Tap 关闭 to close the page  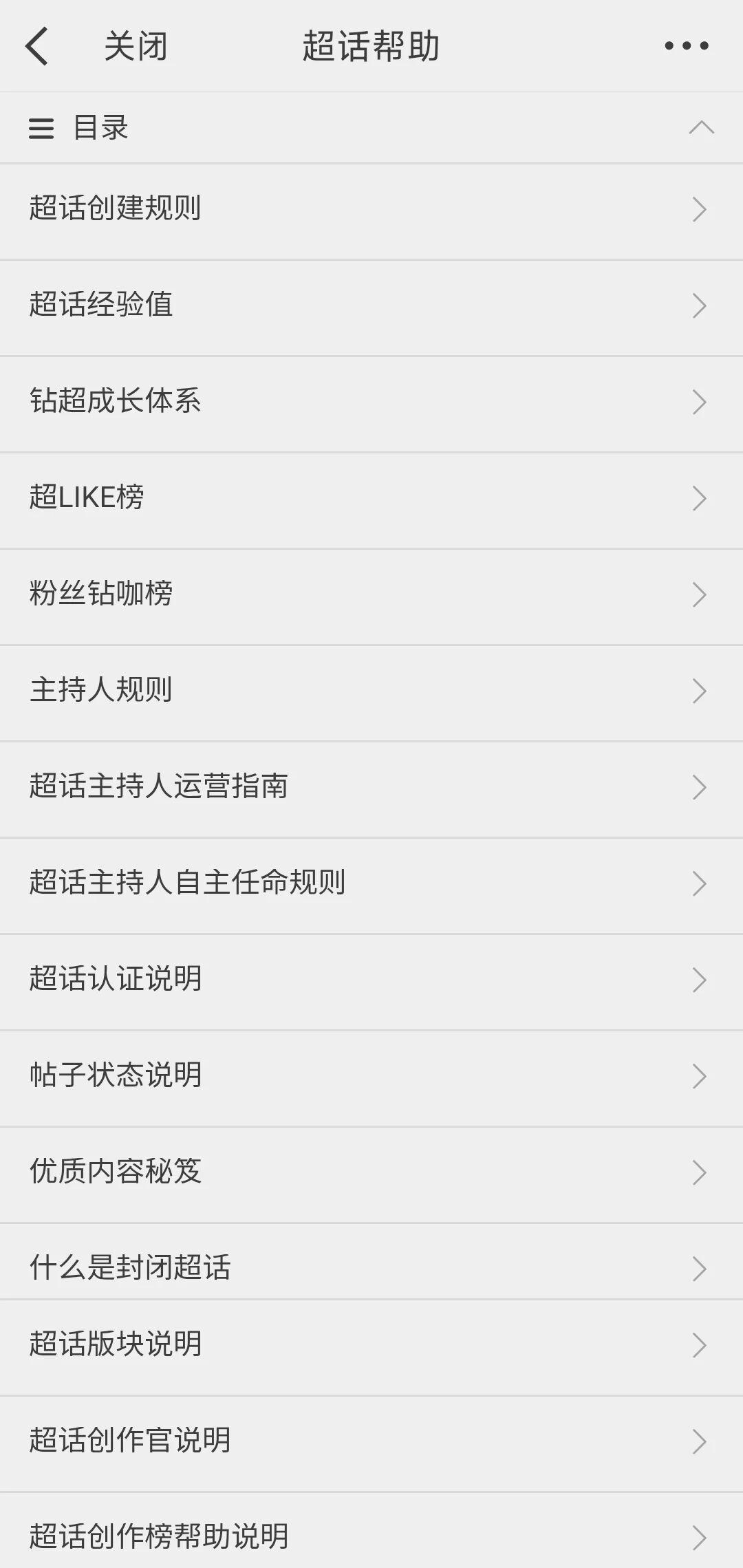coord(136,47)
